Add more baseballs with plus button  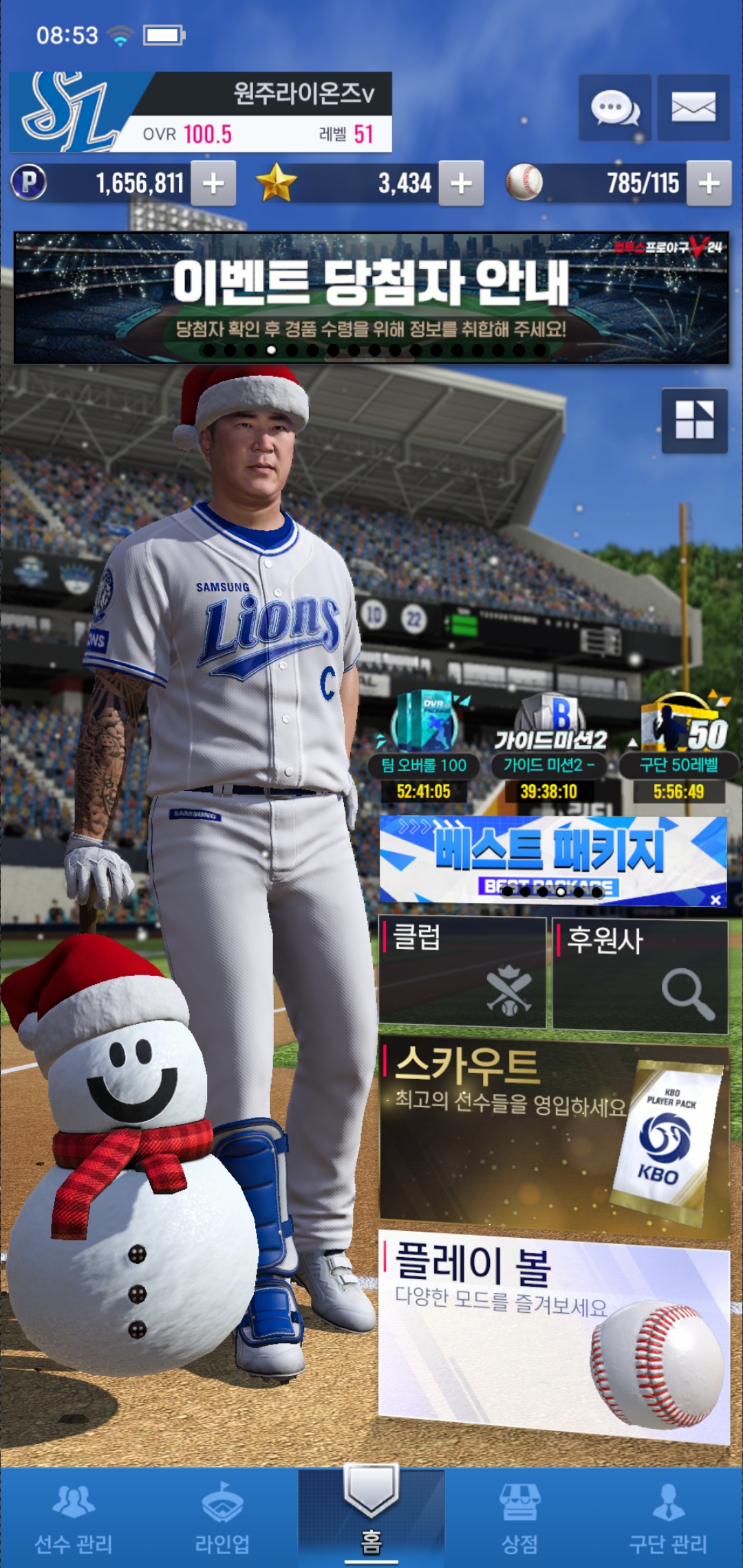(x=709, y=184)
